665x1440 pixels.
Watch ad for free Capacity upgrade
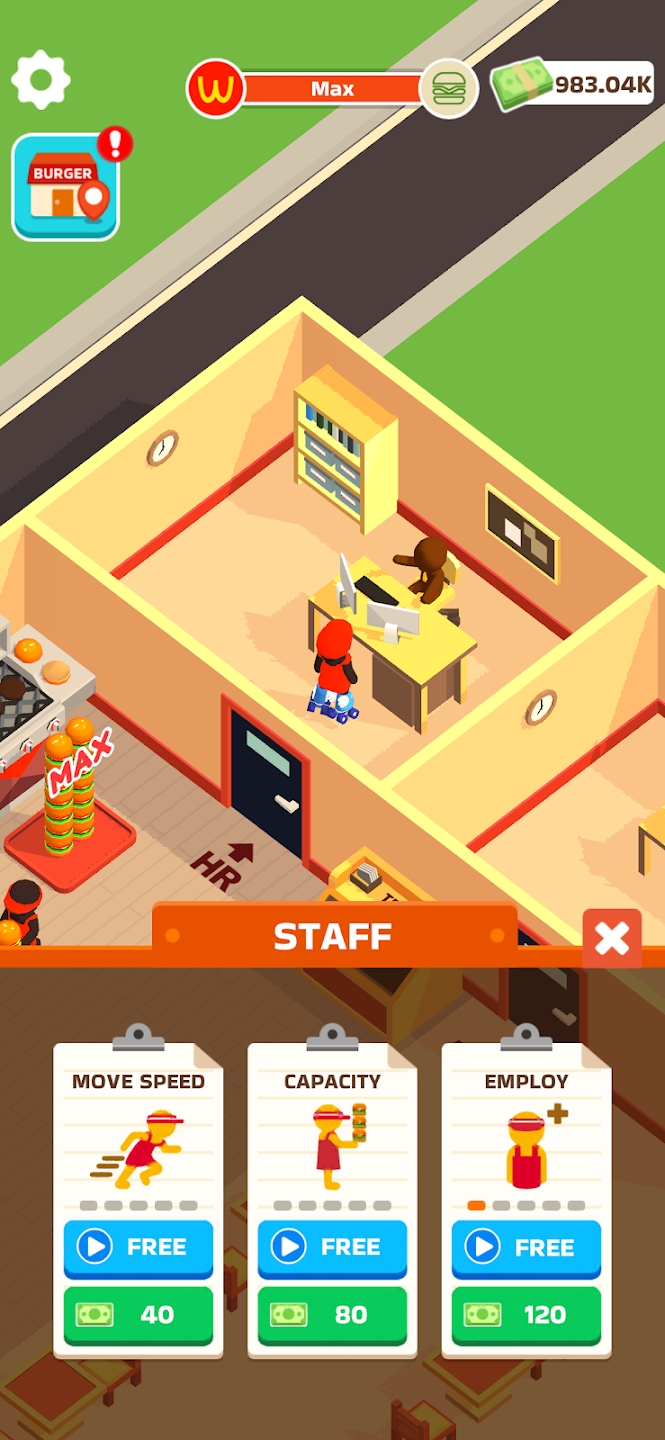pos(332,1247)
